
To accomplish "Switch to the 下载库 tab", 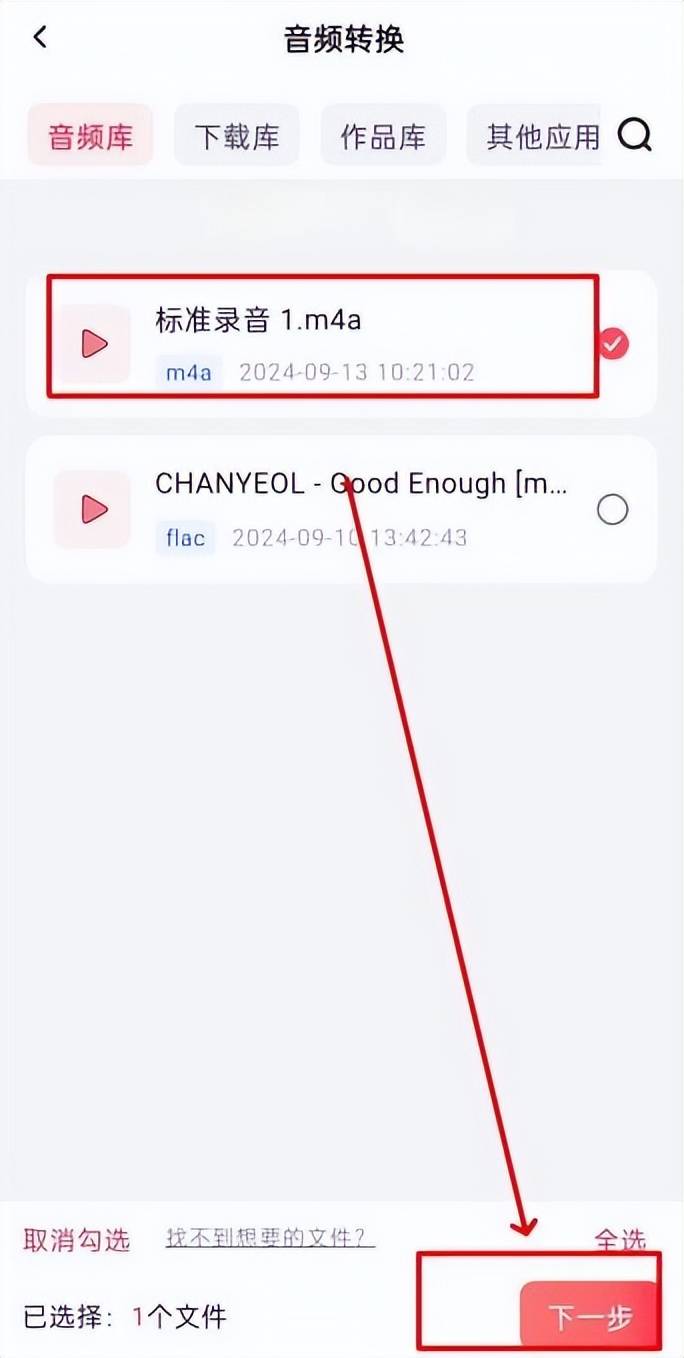I will (237, 136).
